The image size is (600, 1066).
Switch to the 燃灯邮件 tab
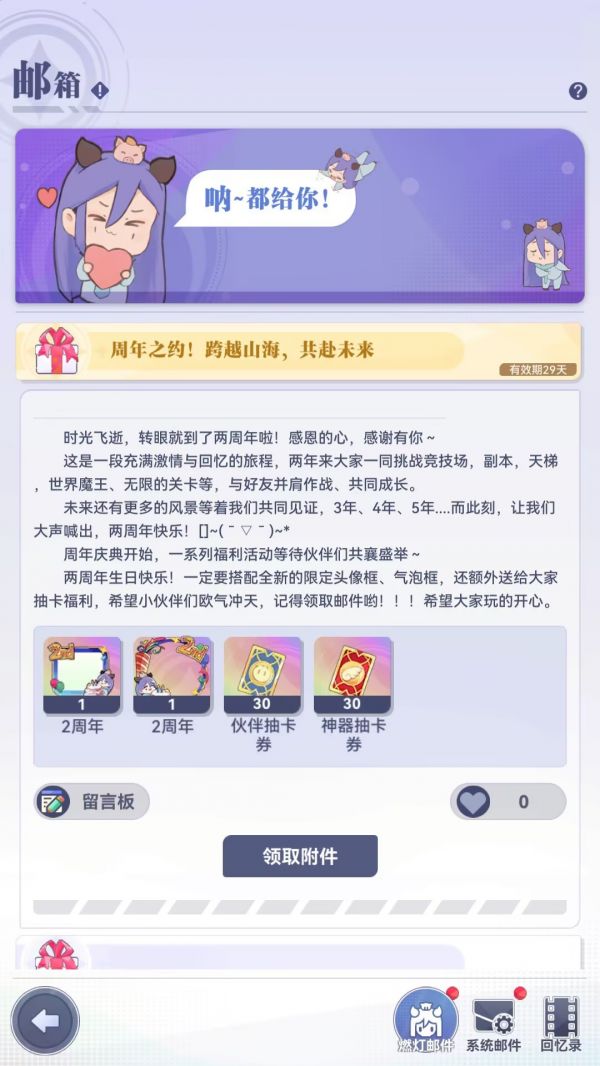pos(426,1022)
